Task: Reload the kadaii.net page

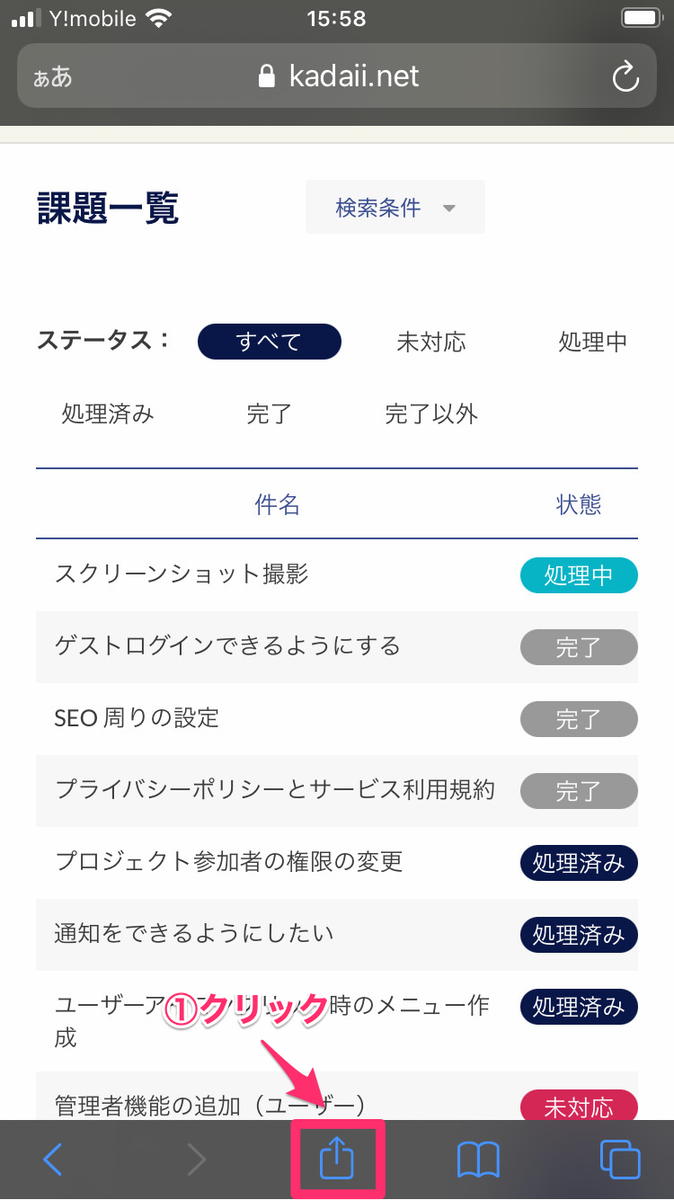Action: click(625, 77)
